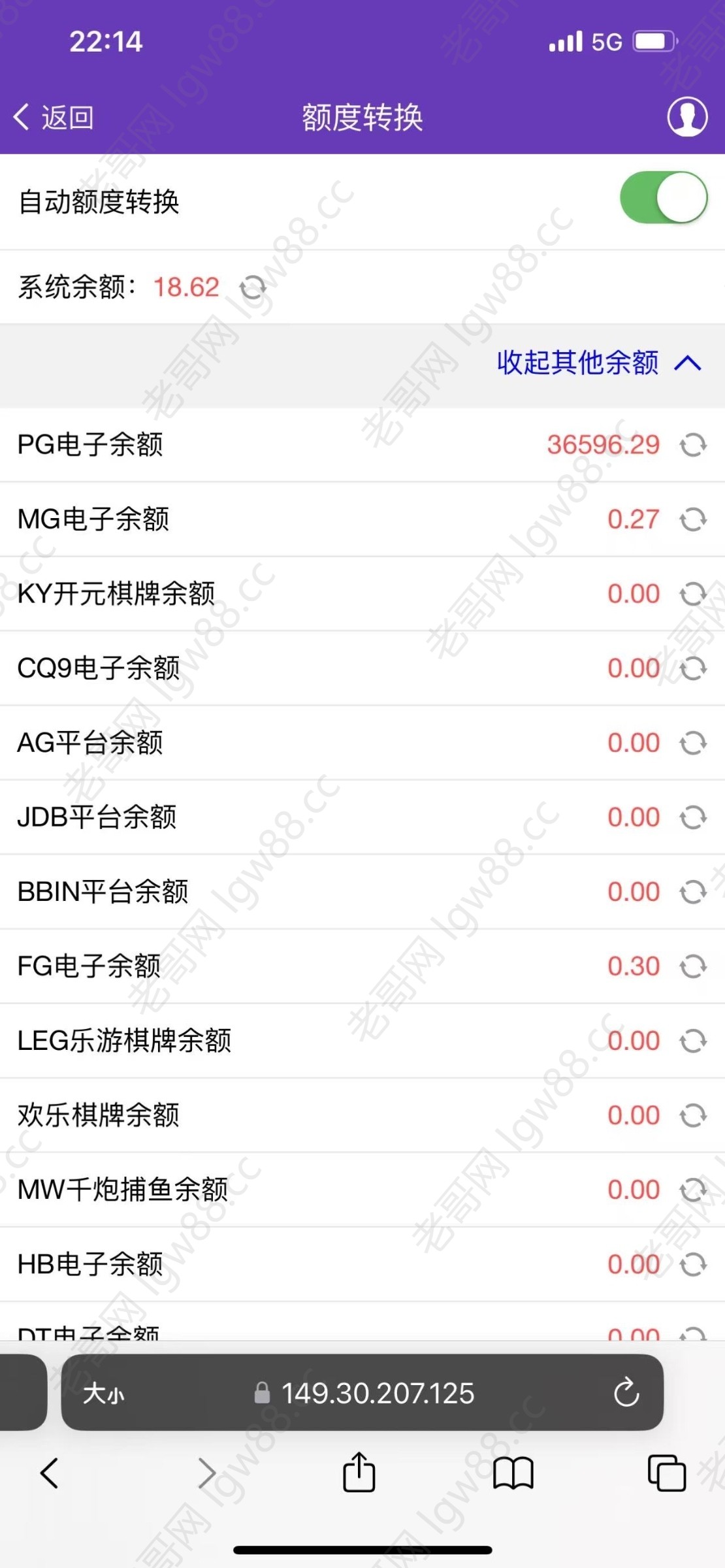Refresh the AG平台余额 amount
725x1568 pixels.
pos(693,743)
